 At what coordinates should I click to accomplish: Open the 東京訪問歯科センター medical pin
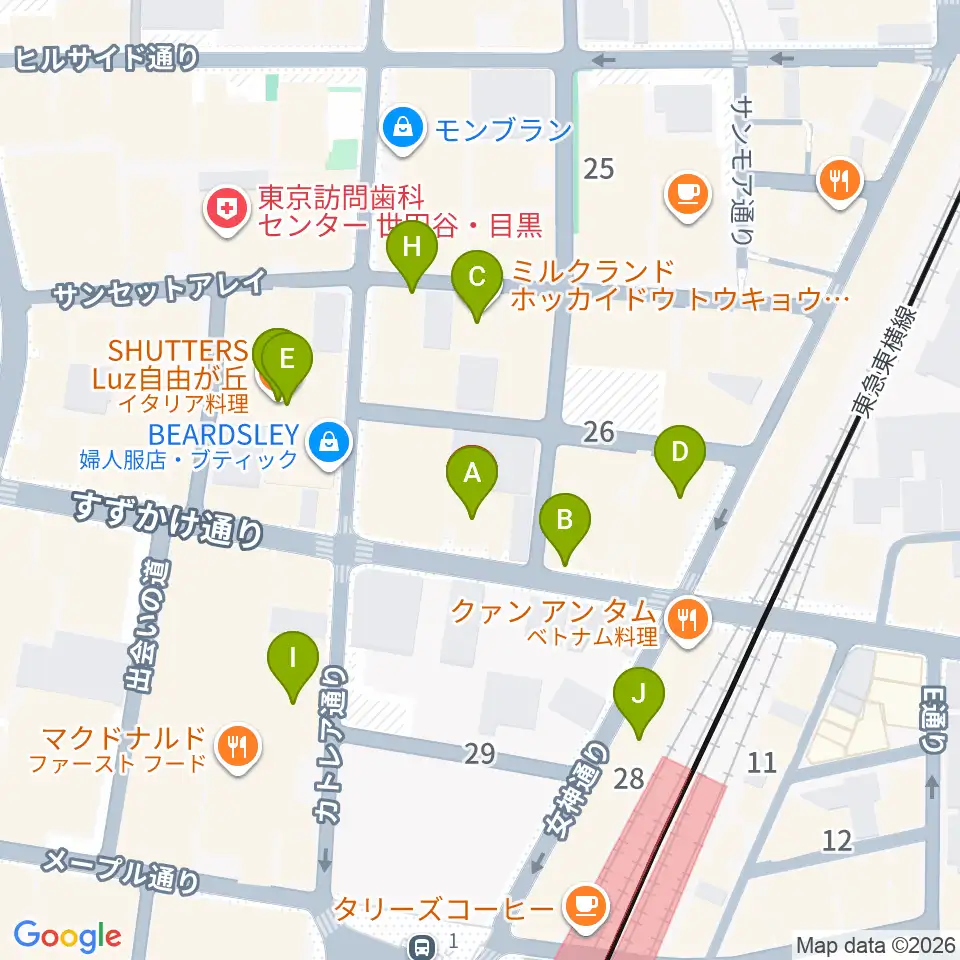[x=227, y=211]
